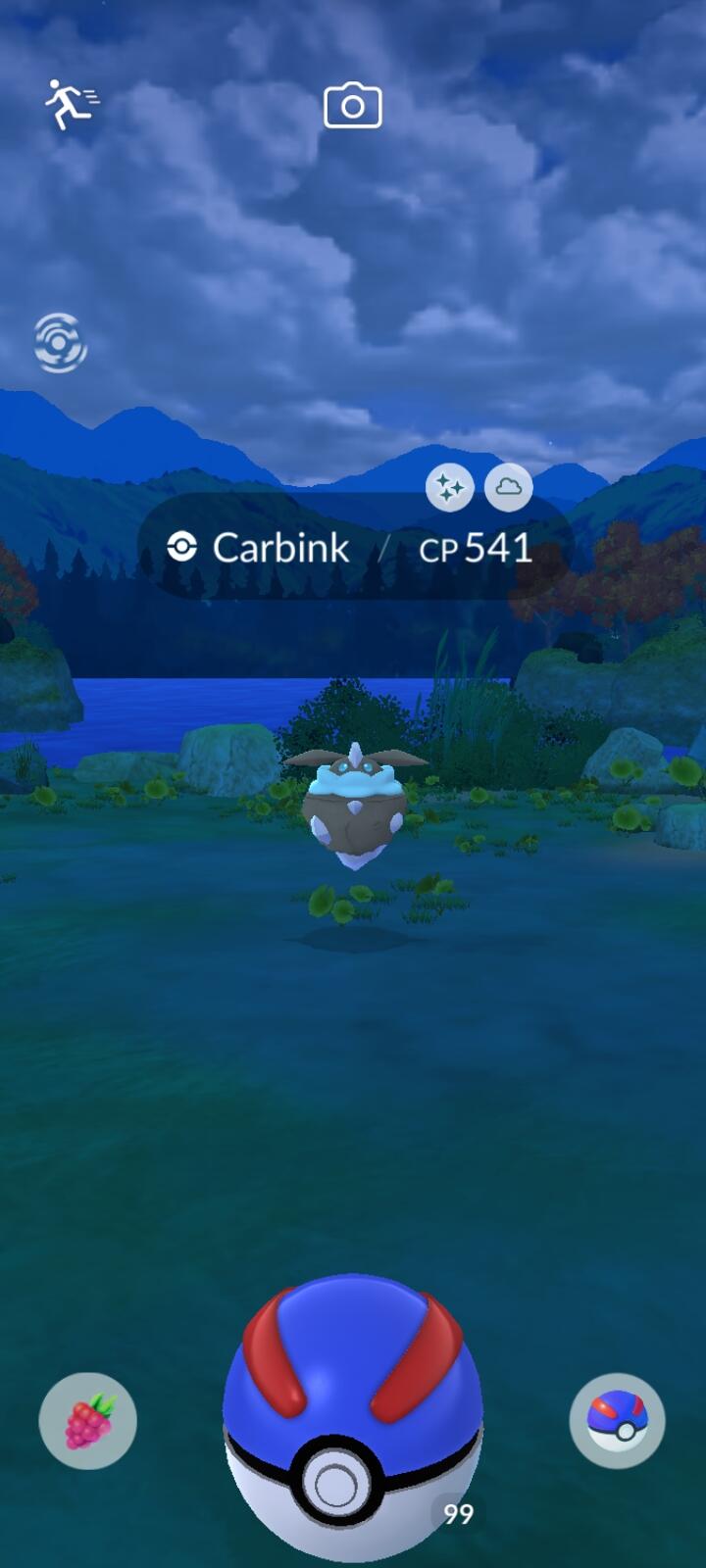Tap the wild Carbink
706x1568 pixels.
tap(353, 804)
